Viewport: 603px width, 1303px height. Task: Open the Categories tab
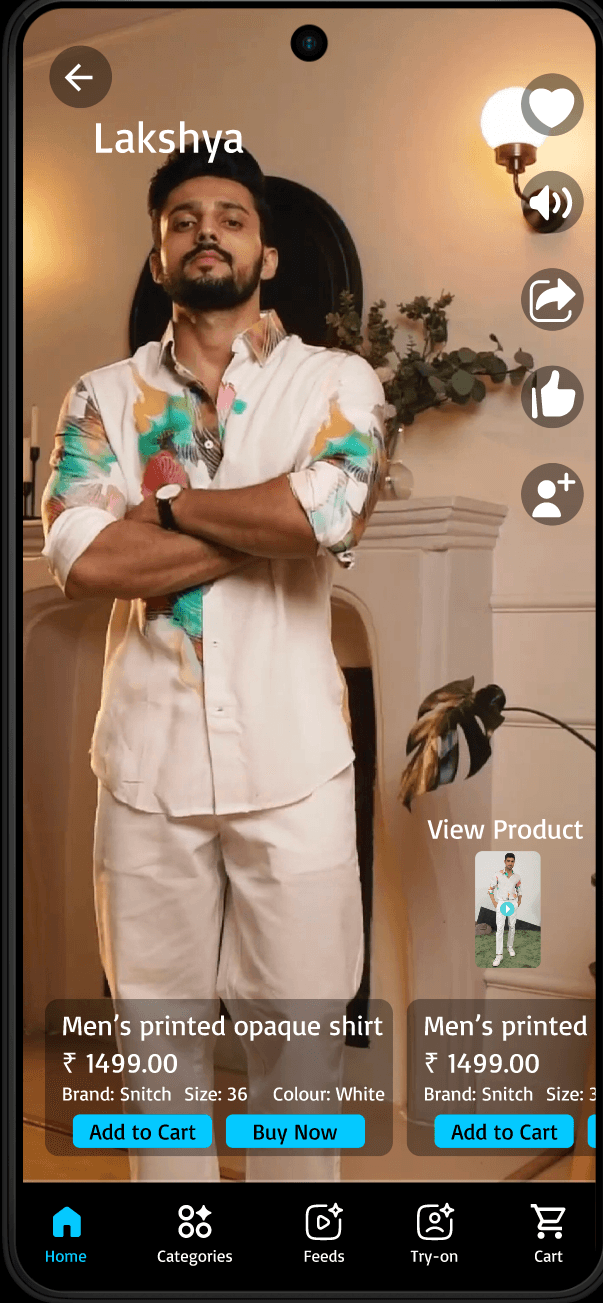click(194, 1234)
